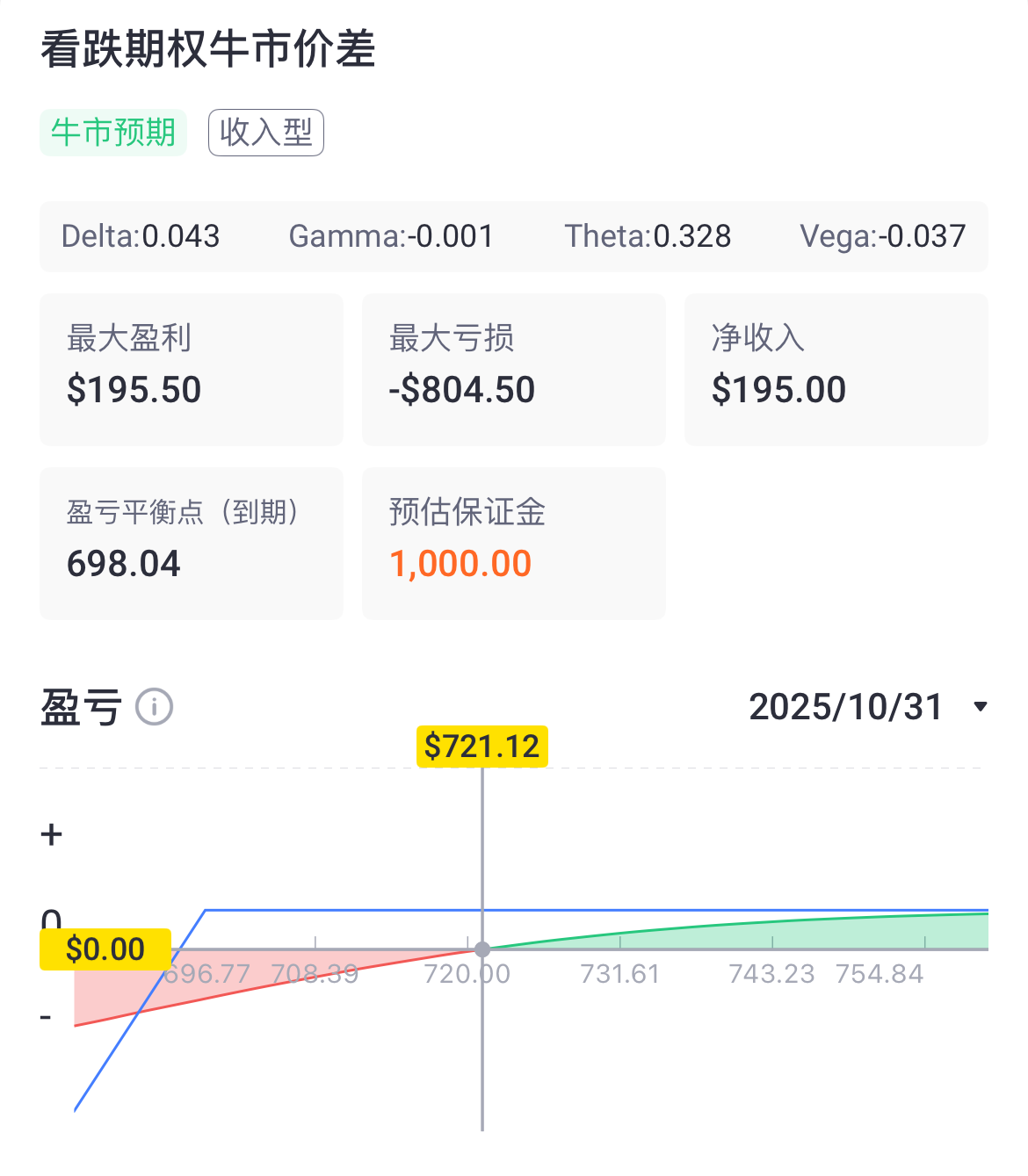Image resolution: width=1028 pixels, height=1176 pixels.
Task: Tap the 牛市预期 tag
Action: click(x=113, y=133)
